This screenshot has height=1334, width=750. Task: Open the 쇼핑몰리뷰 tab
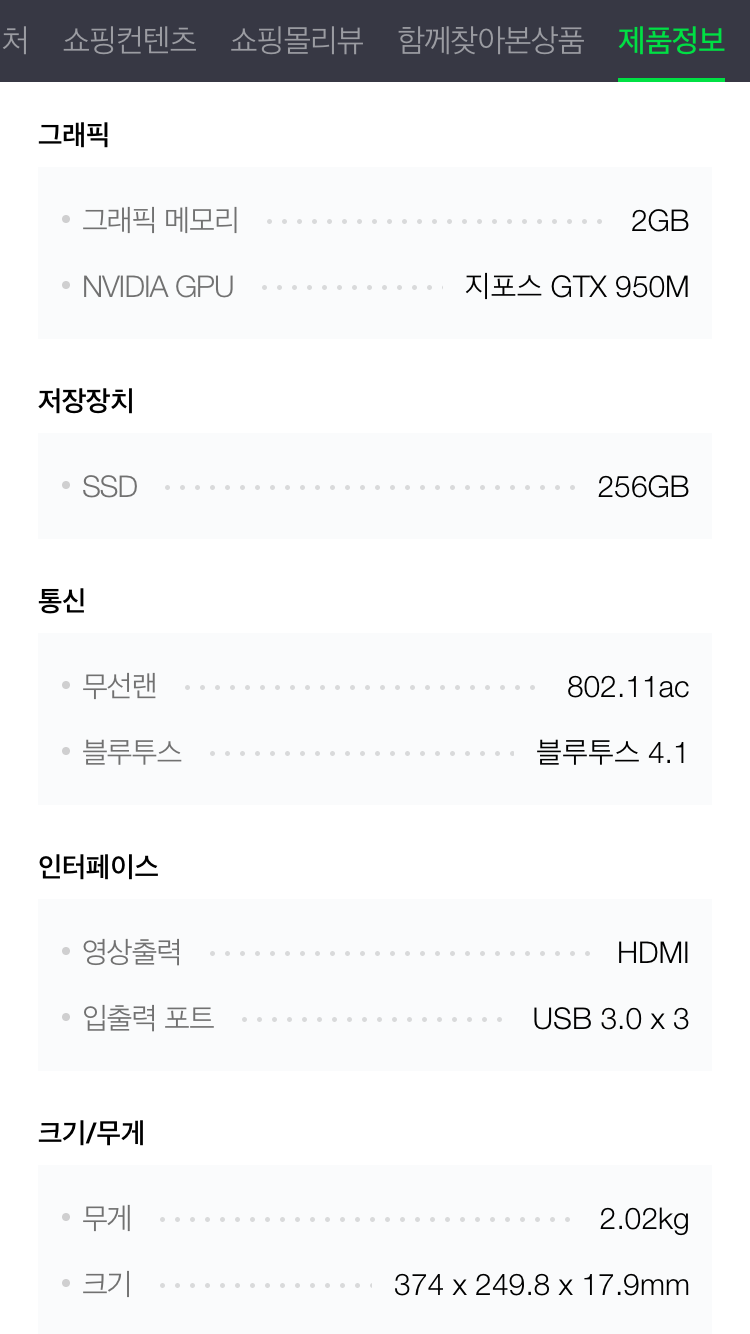point(297,40)
